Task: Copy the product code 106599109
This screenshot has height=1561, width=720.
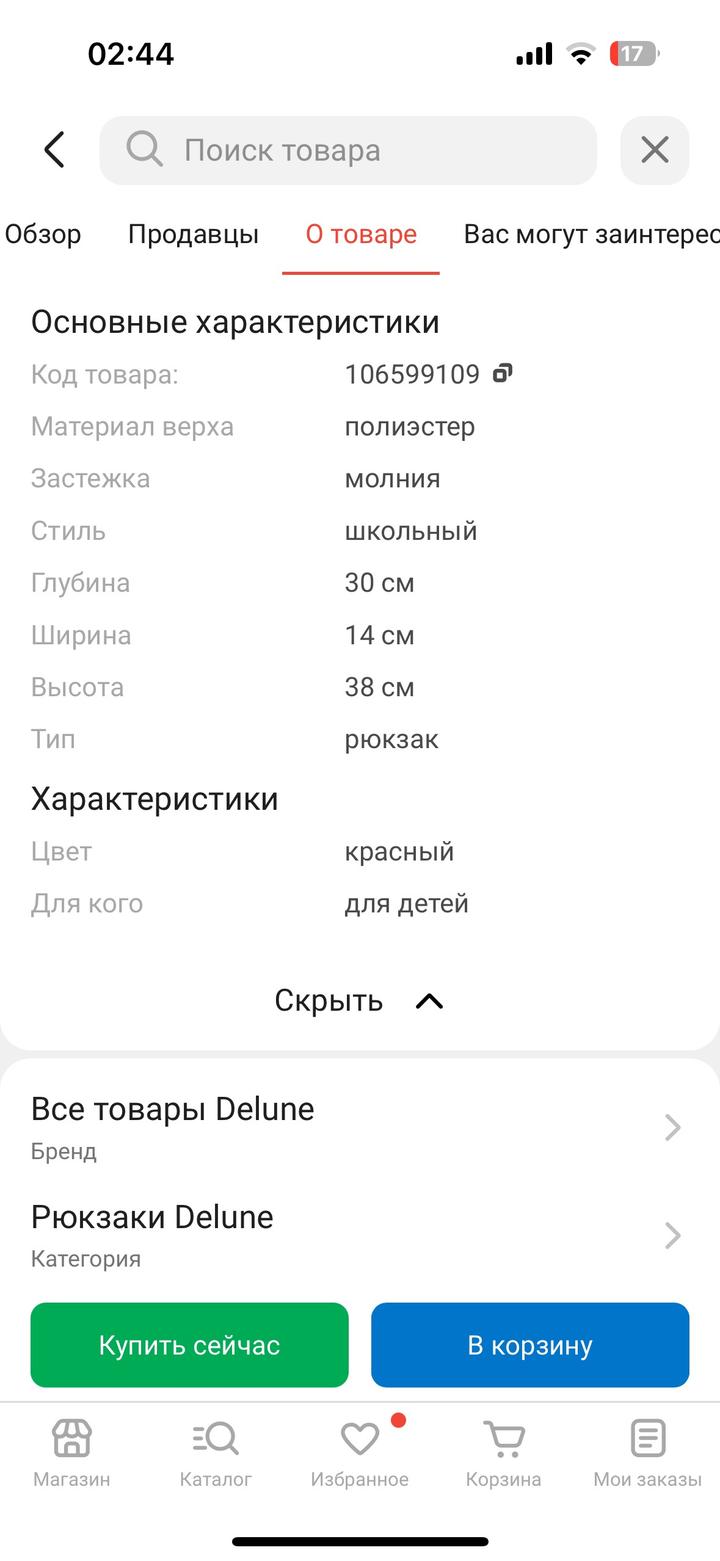Action: pyautogui.click(x=502, y=374)
